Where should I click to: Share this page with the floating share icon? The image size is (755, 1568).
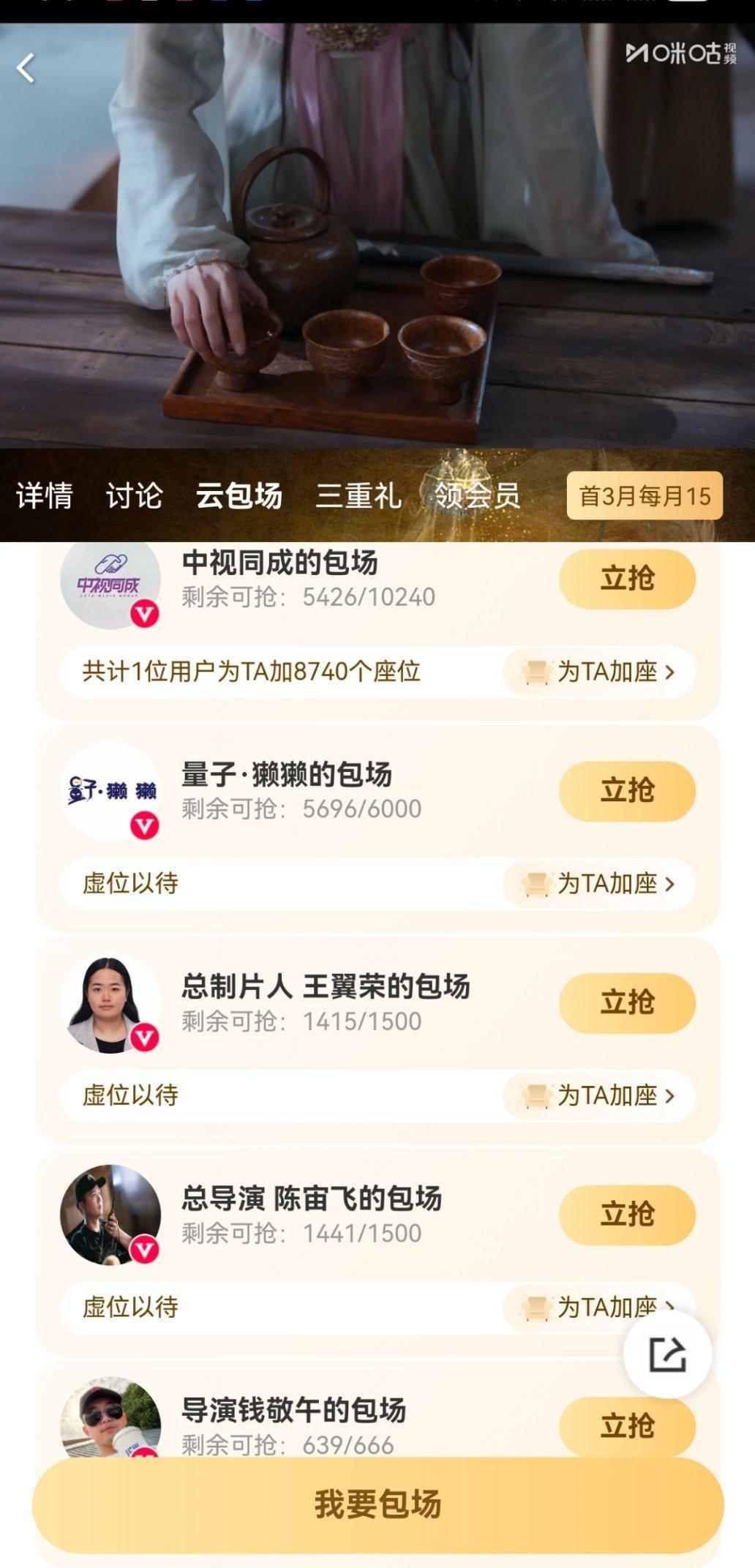click(667, 1354)
